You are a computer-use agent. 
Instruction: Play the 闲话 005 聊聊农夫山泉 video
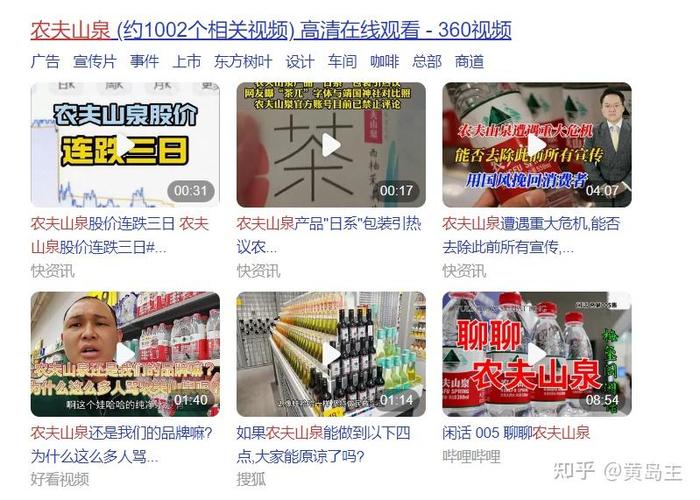[x=537, y=354]
